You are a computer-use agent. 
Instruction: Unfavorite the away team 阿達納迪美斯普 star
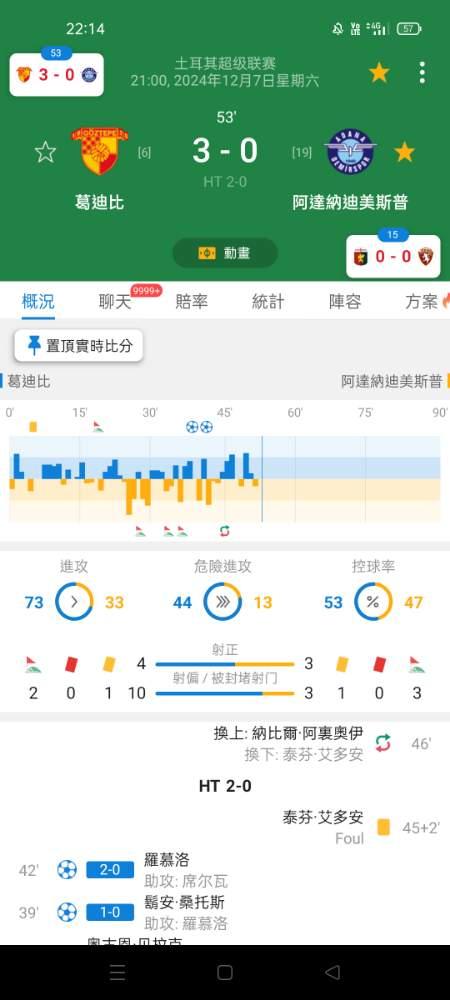(404, 152)
